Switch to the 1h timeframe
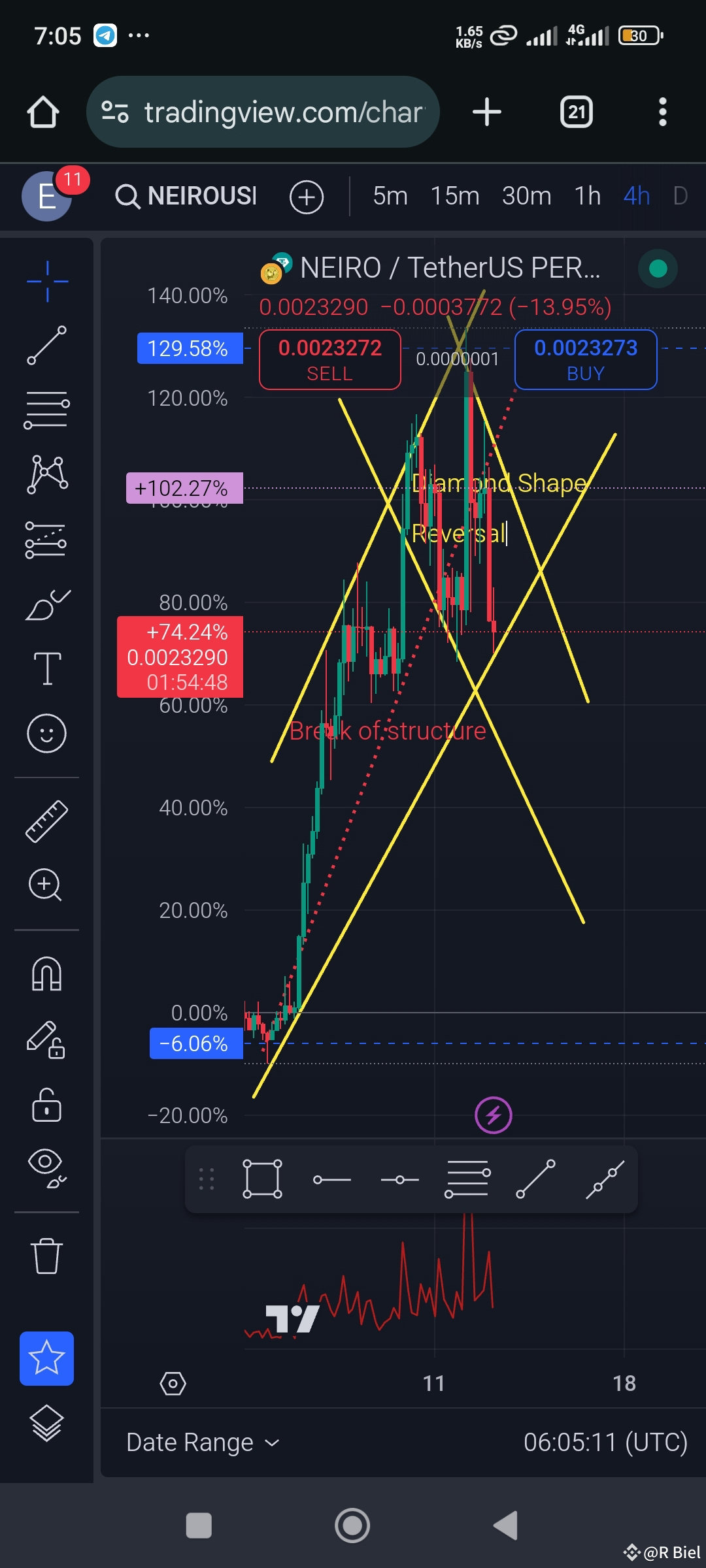This screenshot has width=706, height=1568. coord(587,196)
